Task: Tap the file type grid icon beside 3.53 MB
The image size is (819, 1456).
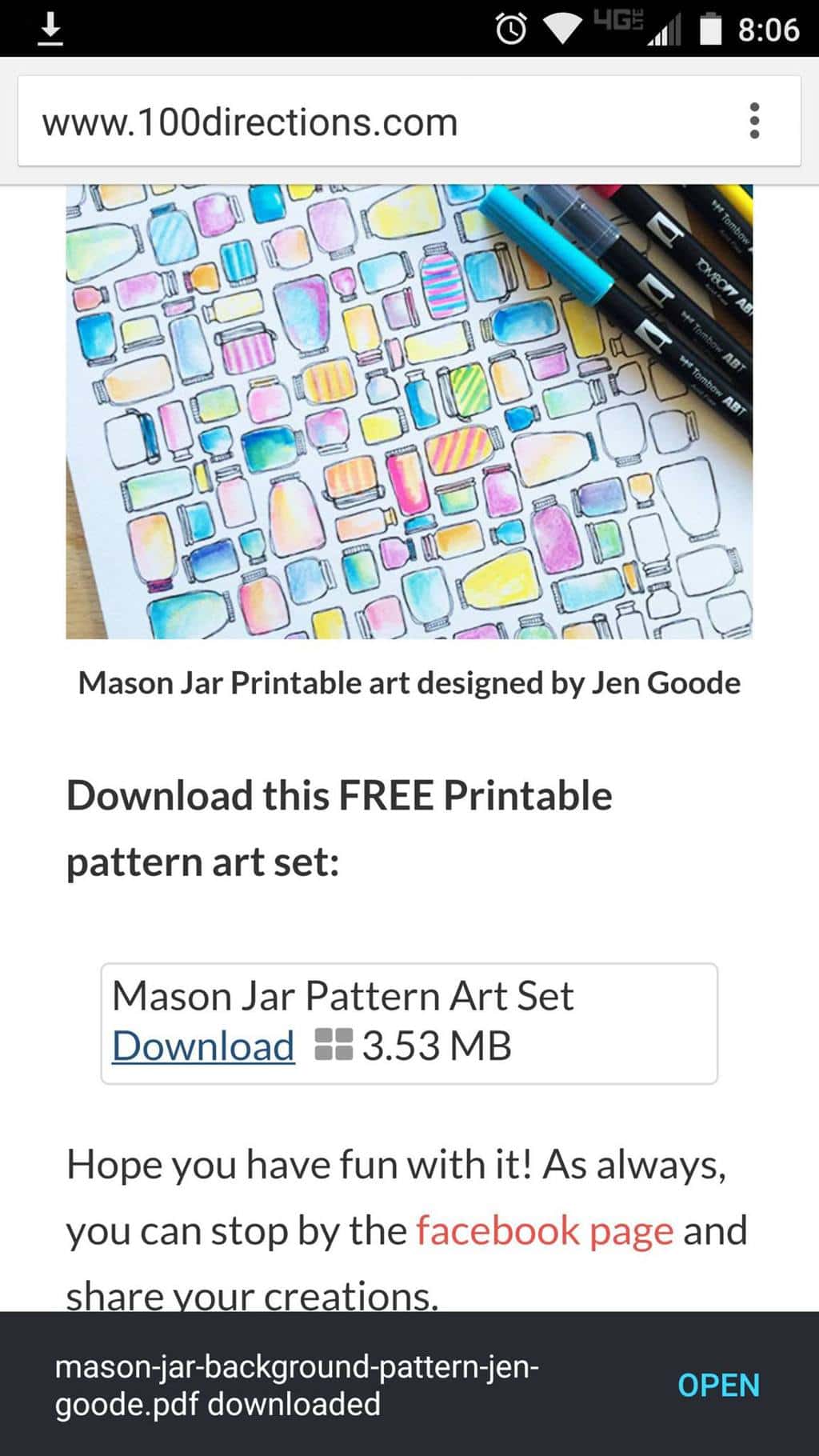Action: point(336,1044)
